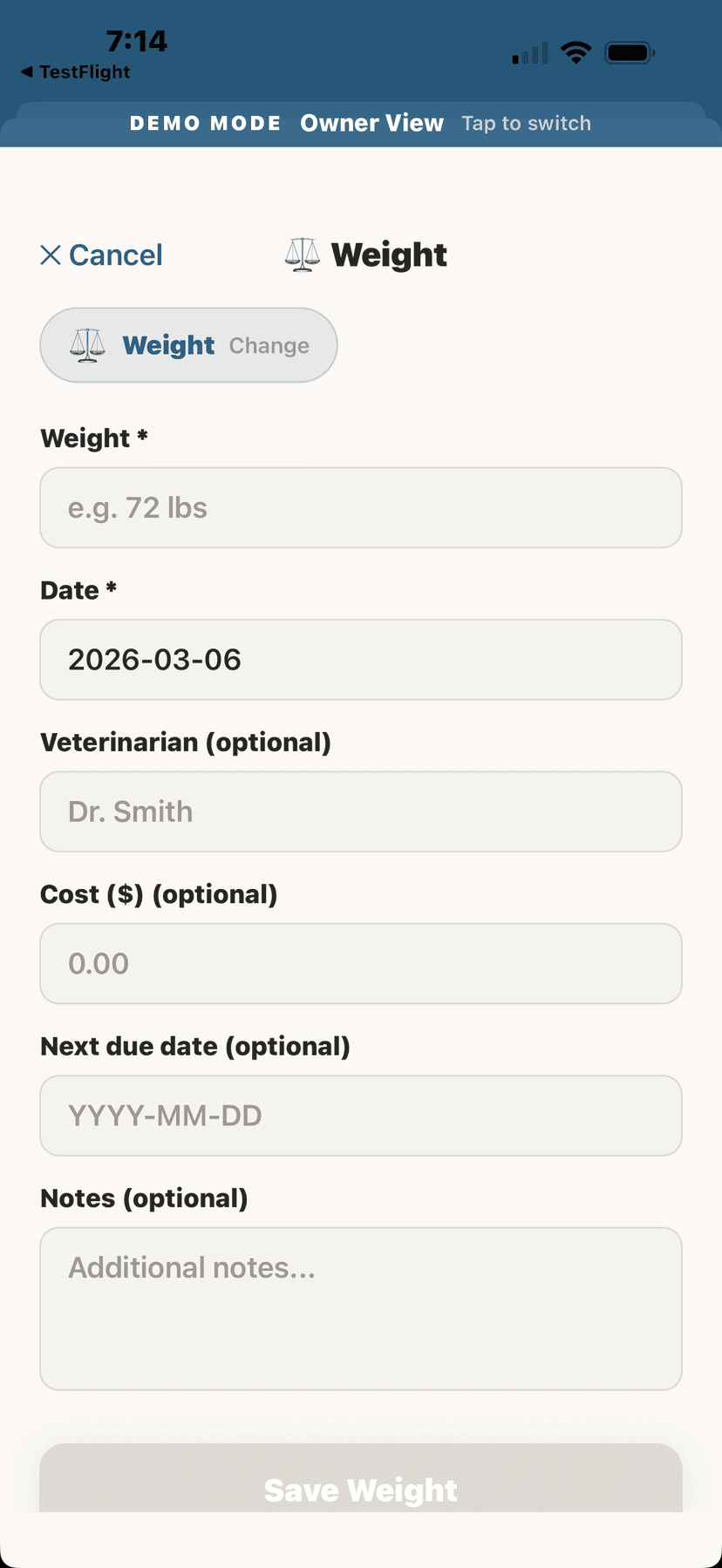Open the Next due date picker
Image resolution: width=722 pixels, height=1568 pixels.
361,1116
